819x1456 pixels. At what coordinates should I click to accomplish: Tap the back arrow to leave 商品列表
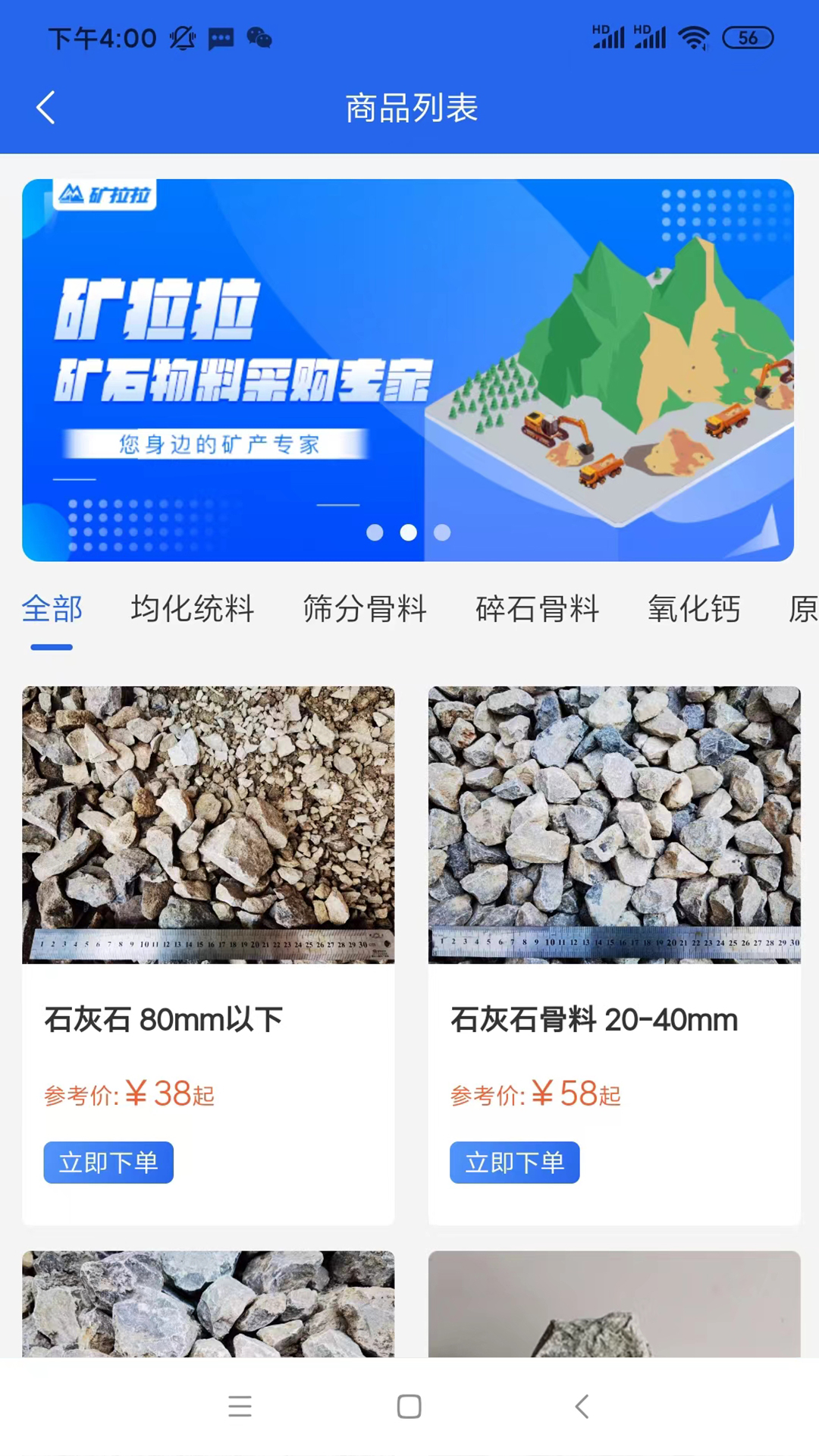[45, 107]
